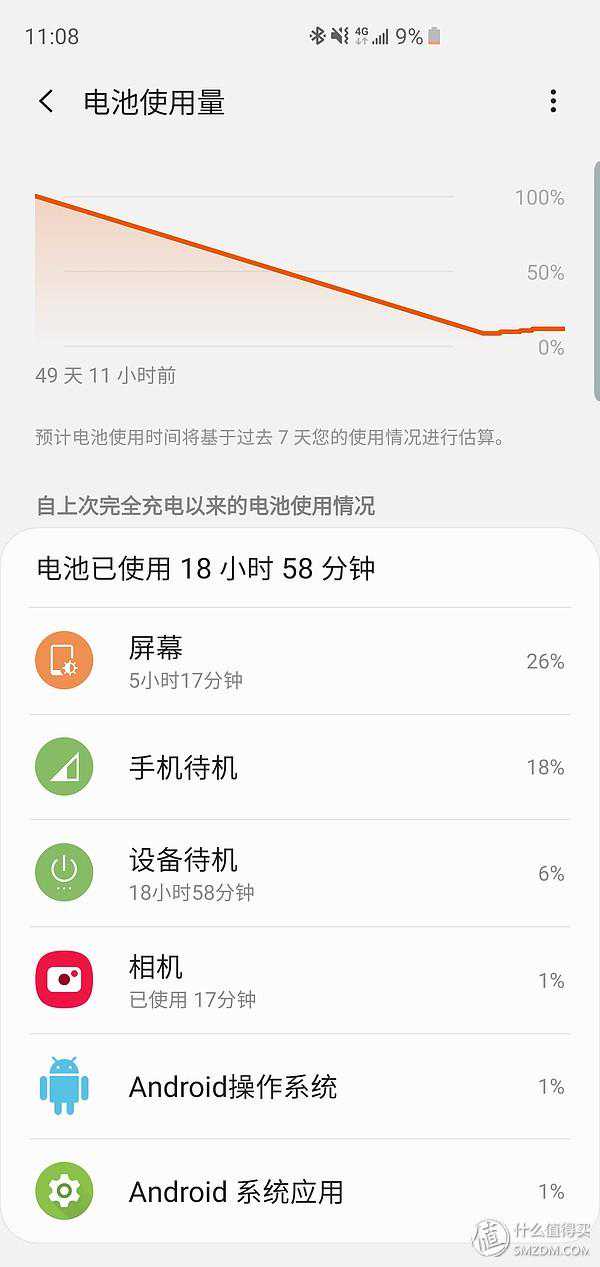Image resolution: width=600 pixels, height=1267 pixels.
Task: Go back from 电池使用量 screen
Action: (46, 101)
